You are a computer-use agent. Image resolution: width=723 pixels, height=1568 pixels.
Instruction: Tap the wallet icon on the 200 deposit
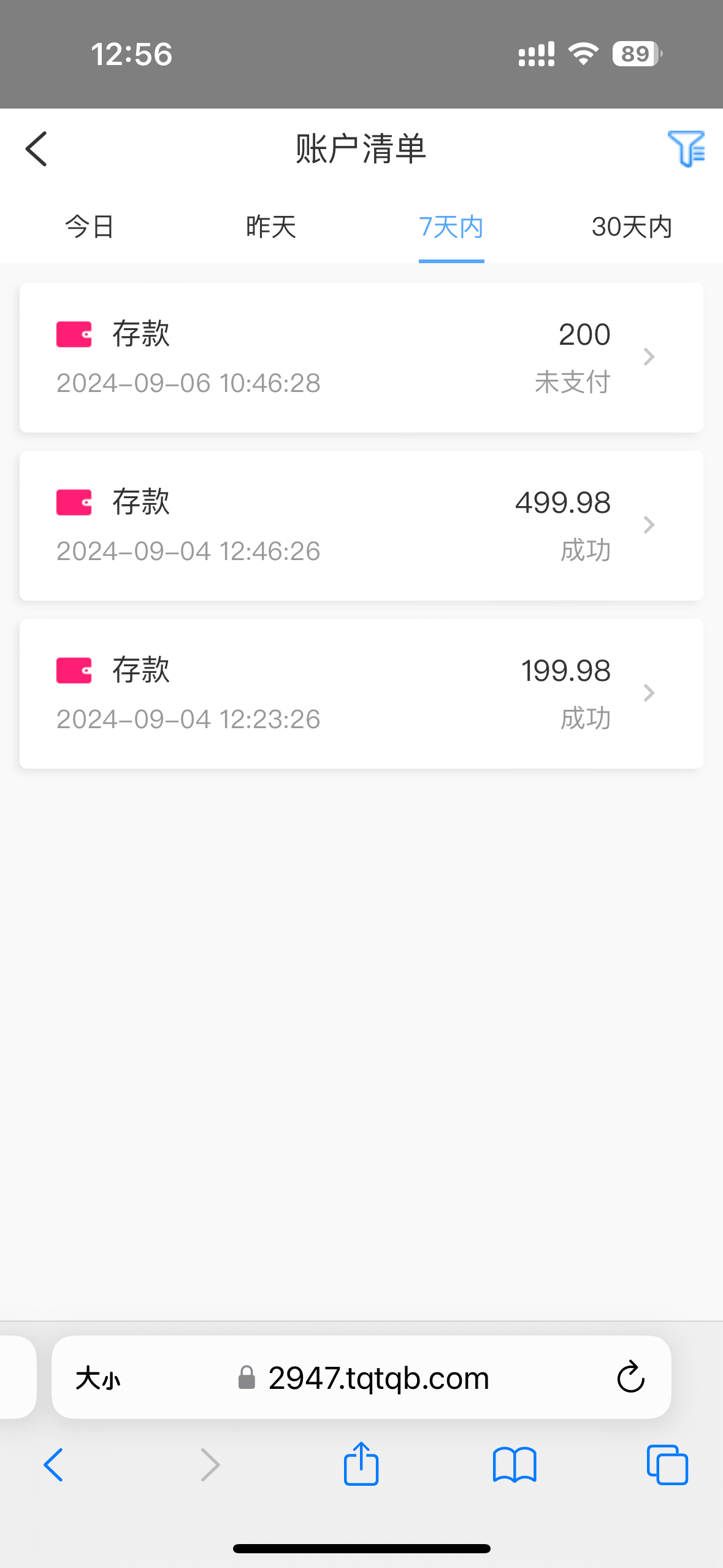point(74,334)
